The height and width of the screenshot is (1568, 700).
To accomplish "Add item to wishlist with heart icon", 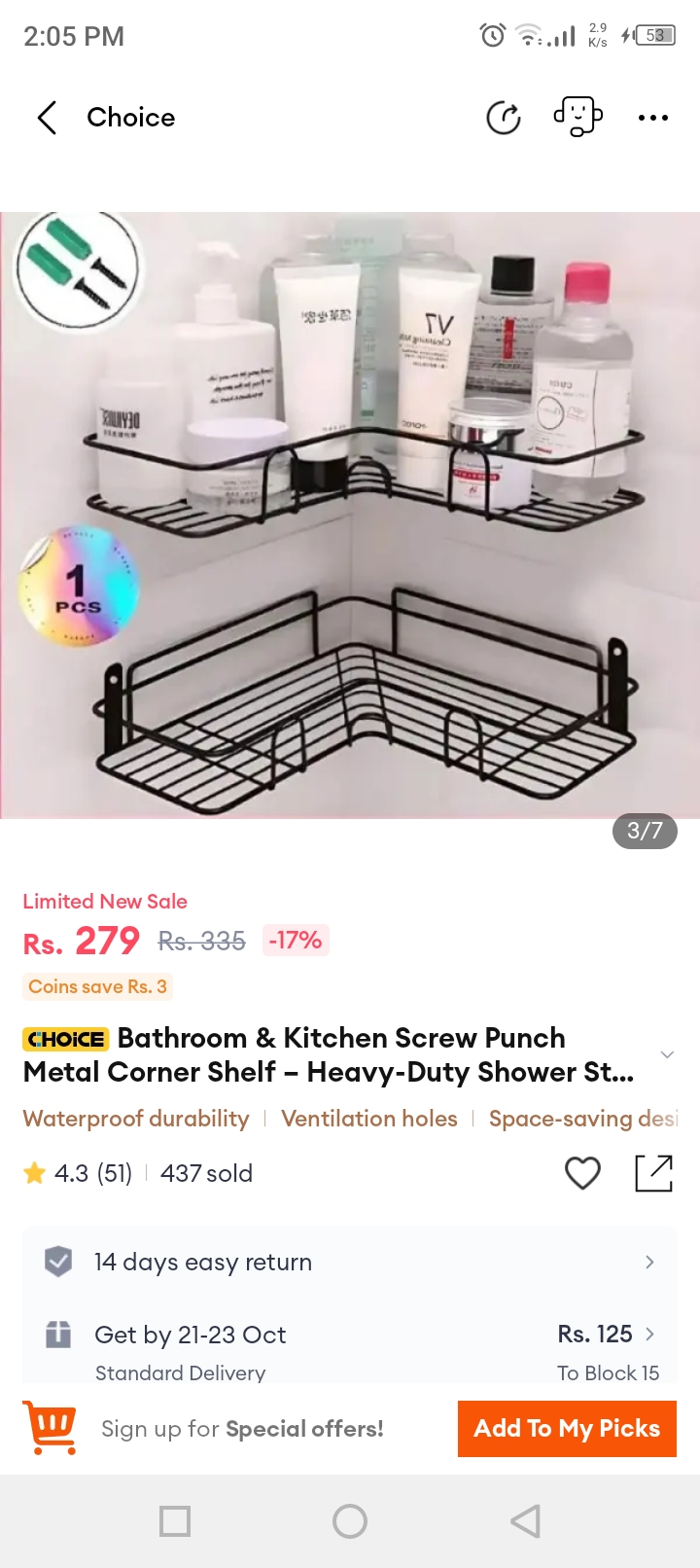I will point(582,1173).
